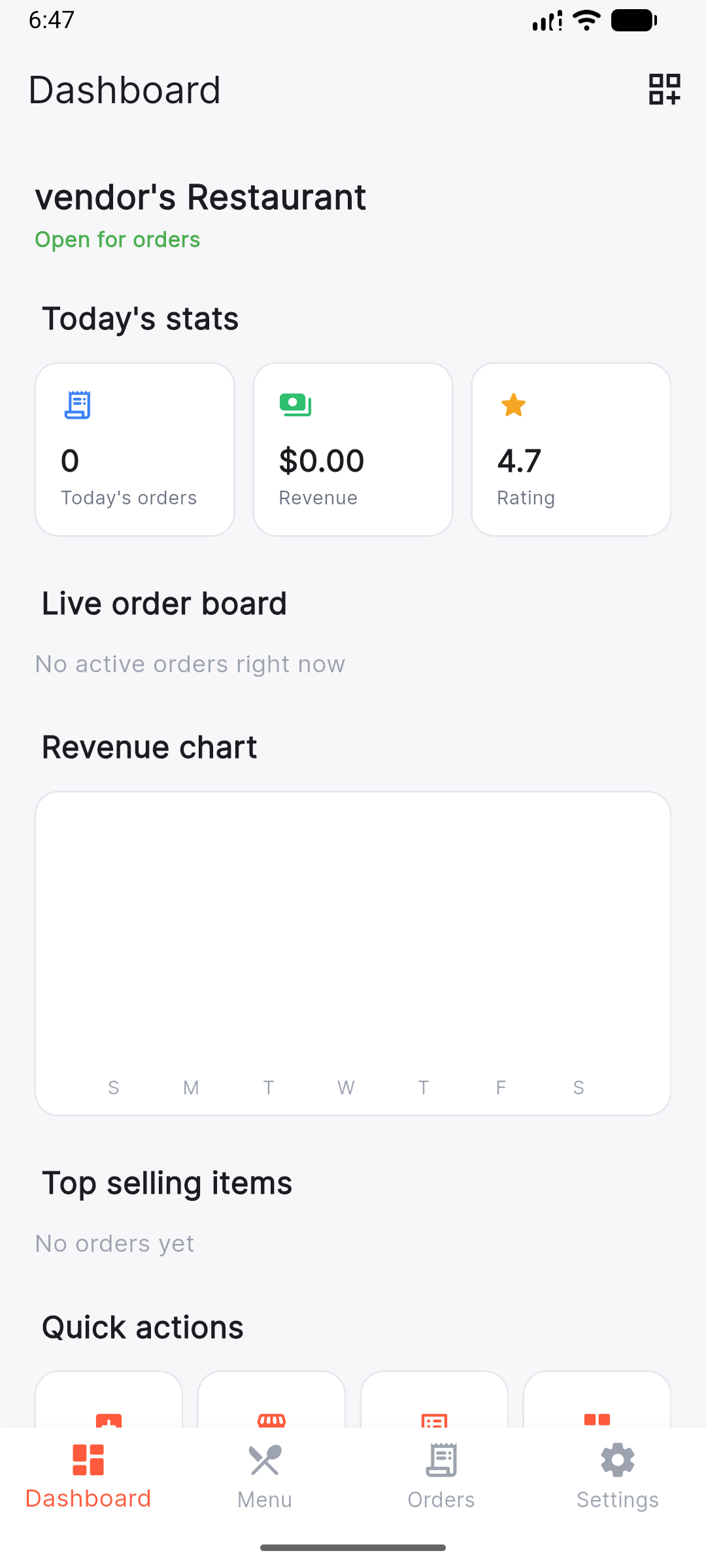Tap the Revenue stat card

pyautogui.click(x=353, y=449)
